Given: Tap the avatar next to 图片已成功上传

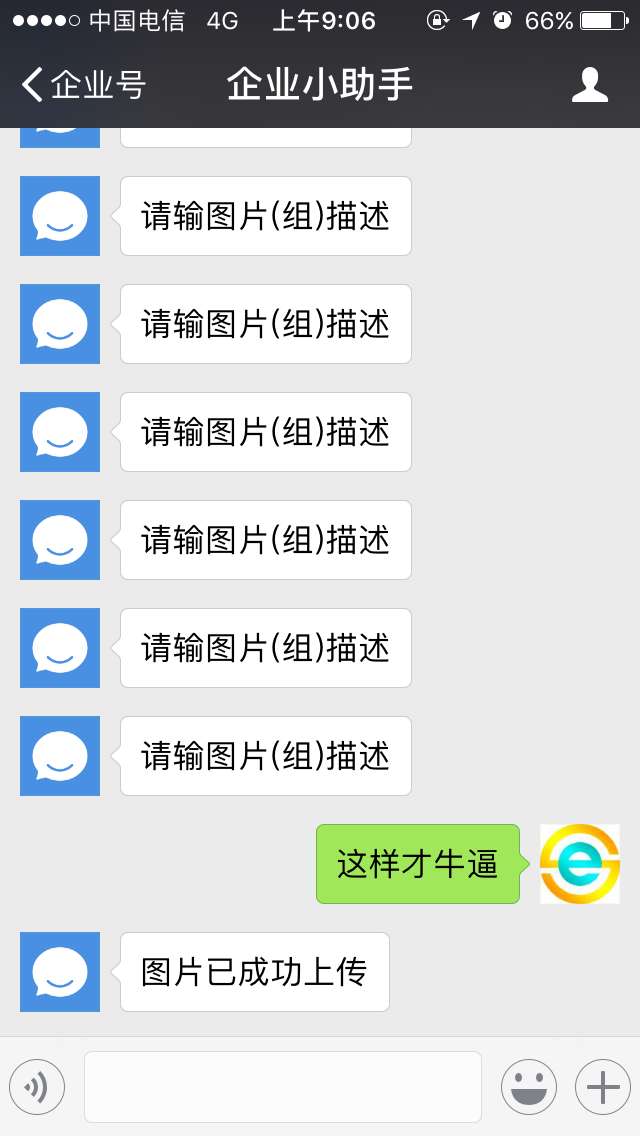Looking at the screenshot, I should point(60,972).
